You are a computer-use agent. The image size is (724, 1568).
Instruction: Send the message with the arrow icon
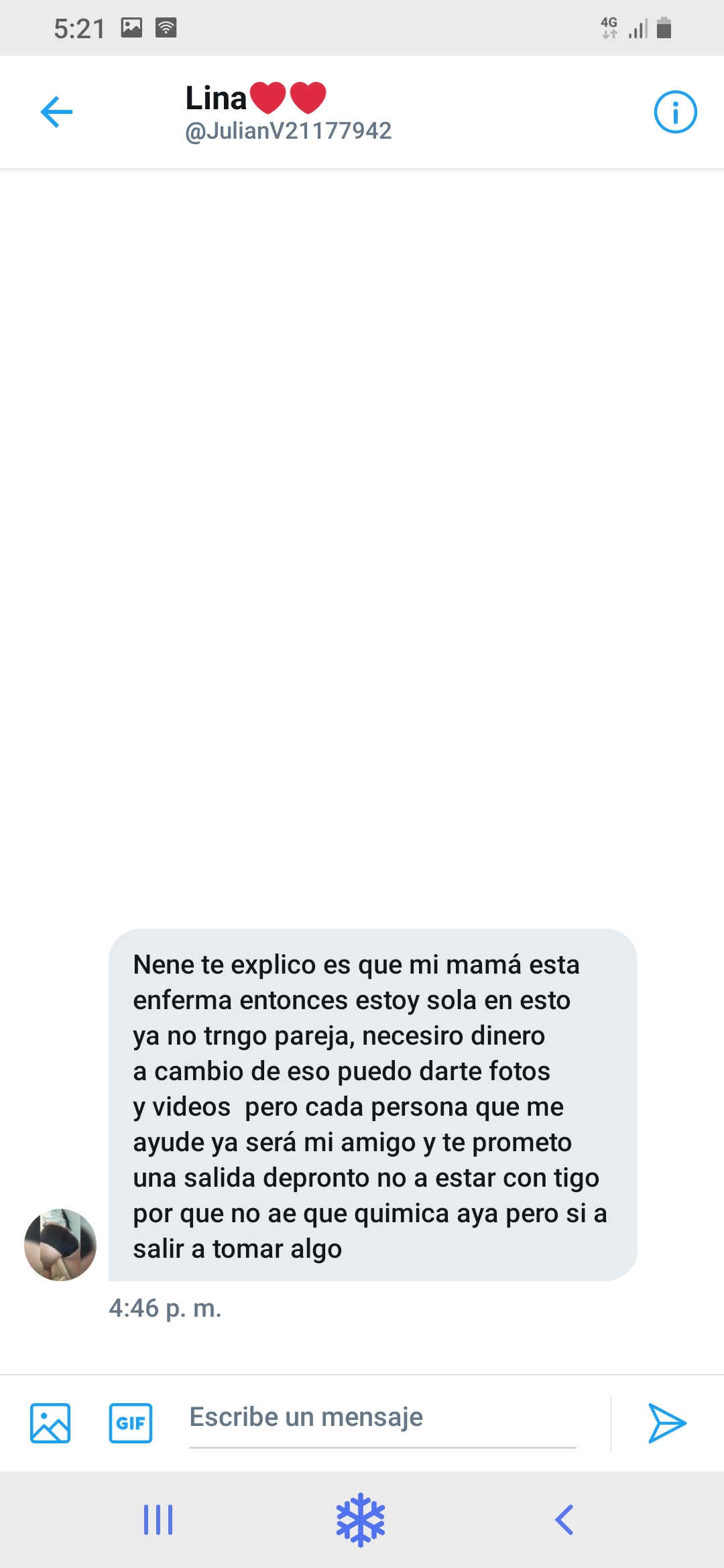(x=667, y=1423)
